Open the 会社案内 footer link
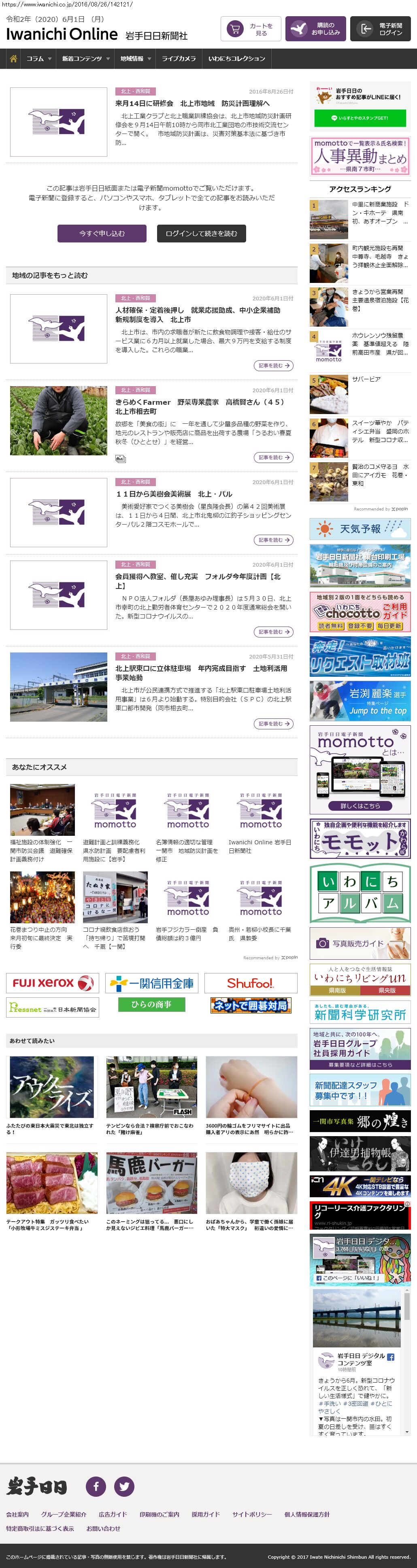This screenshot has height=1568, width=417. [x=18, y=1514]
